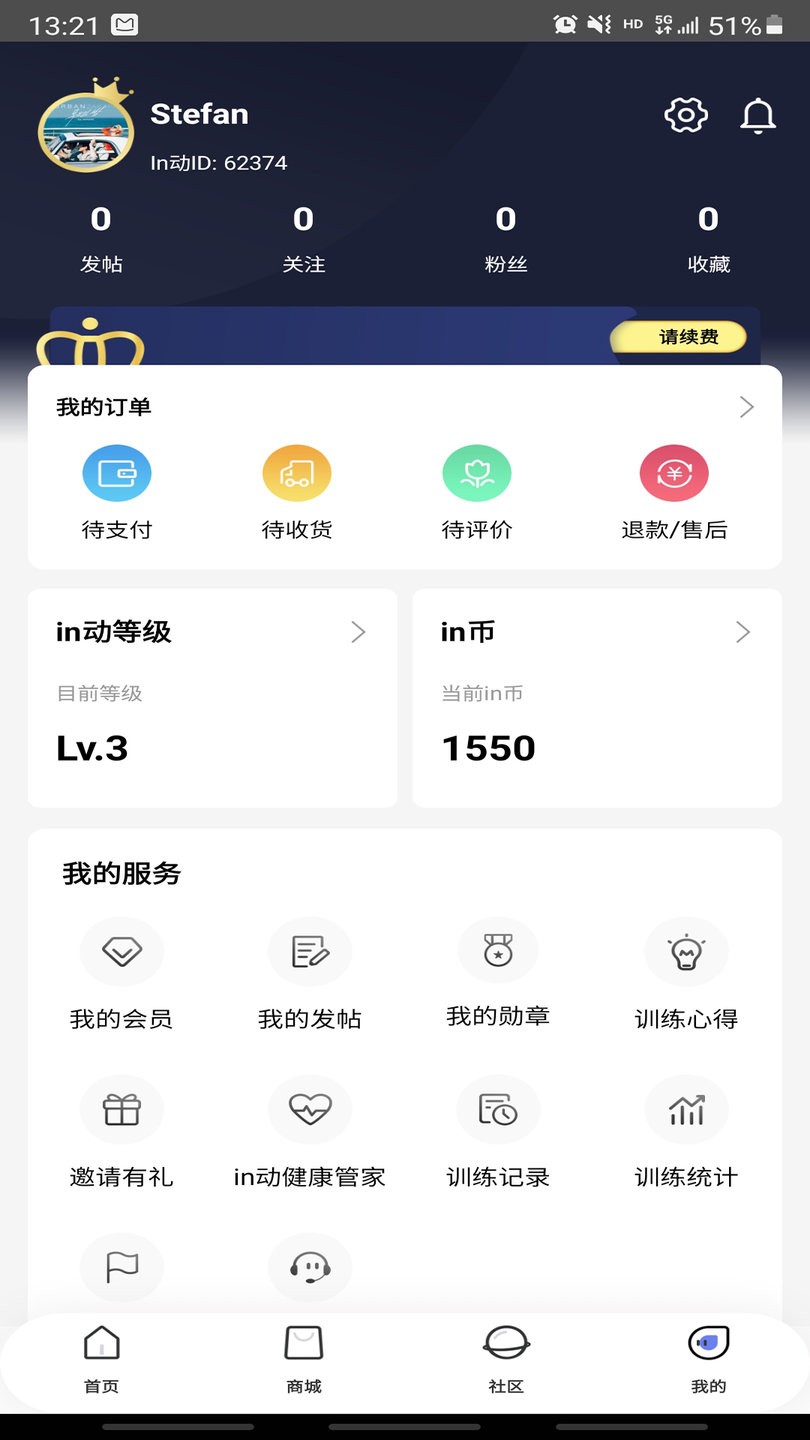
Task: Contact customer service via headset icon
Action: coord(310,1267)
